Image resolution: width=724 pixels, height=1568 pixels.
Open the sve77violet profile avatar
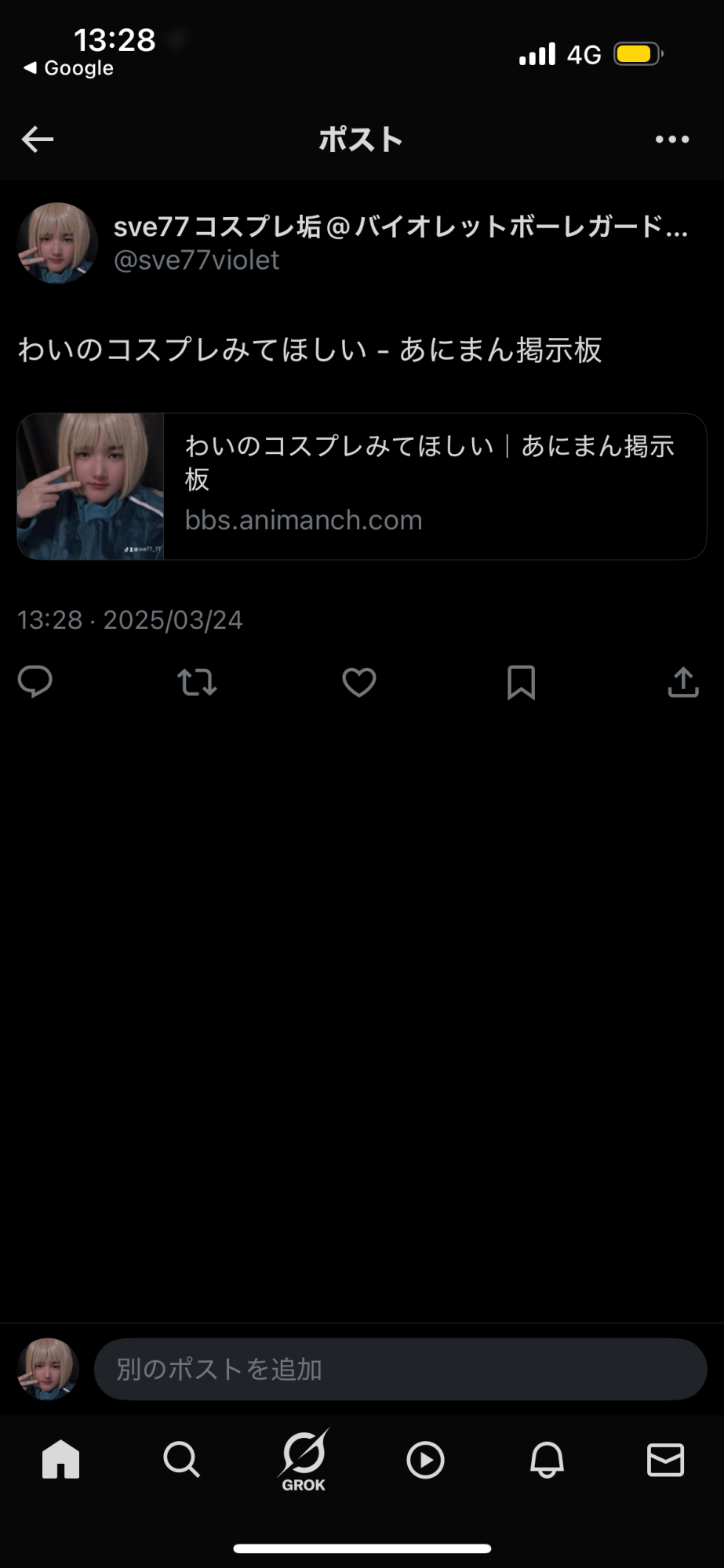tap(57, 243)
